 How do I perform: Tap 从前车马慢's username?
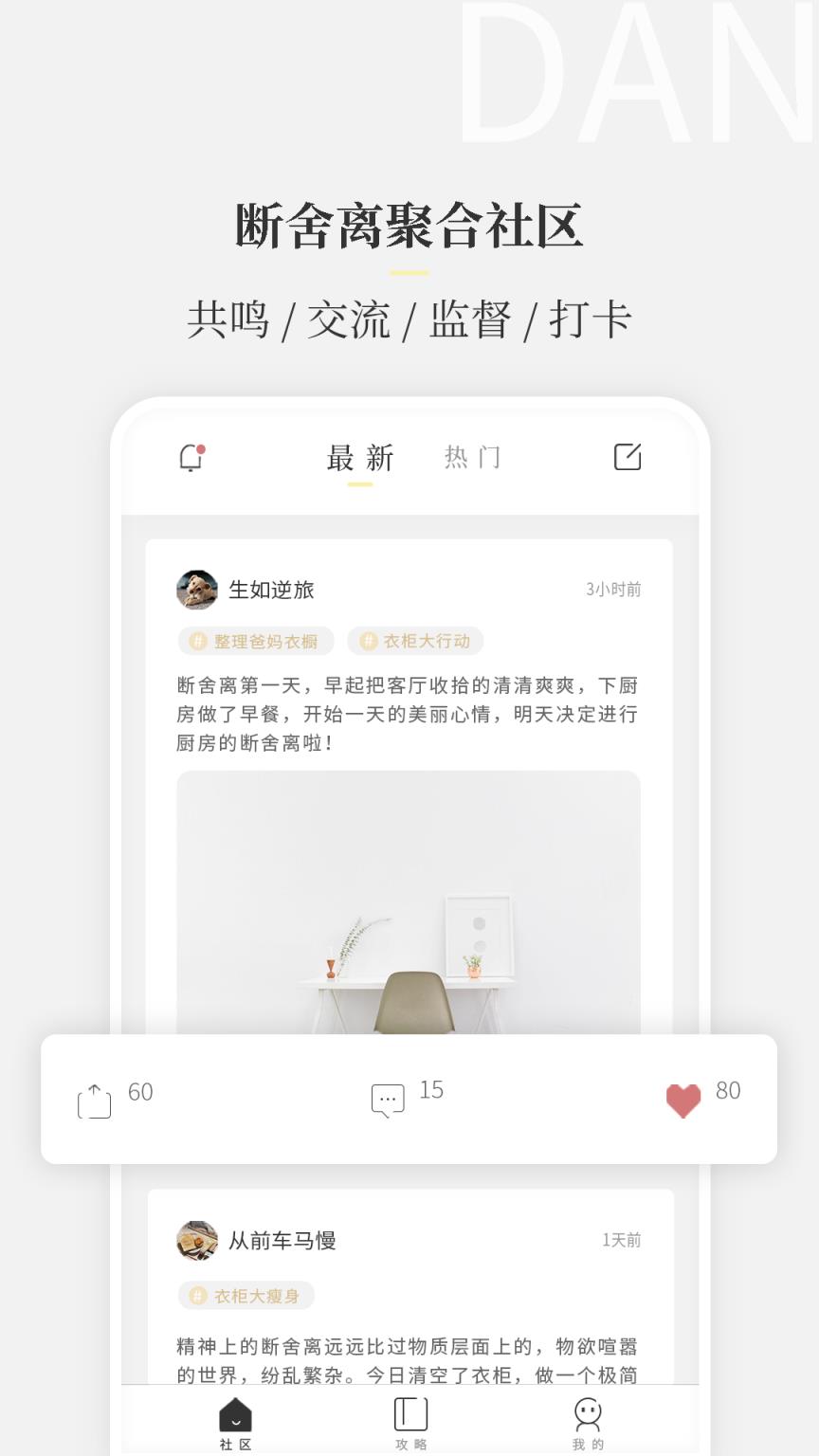(282, 1240)
